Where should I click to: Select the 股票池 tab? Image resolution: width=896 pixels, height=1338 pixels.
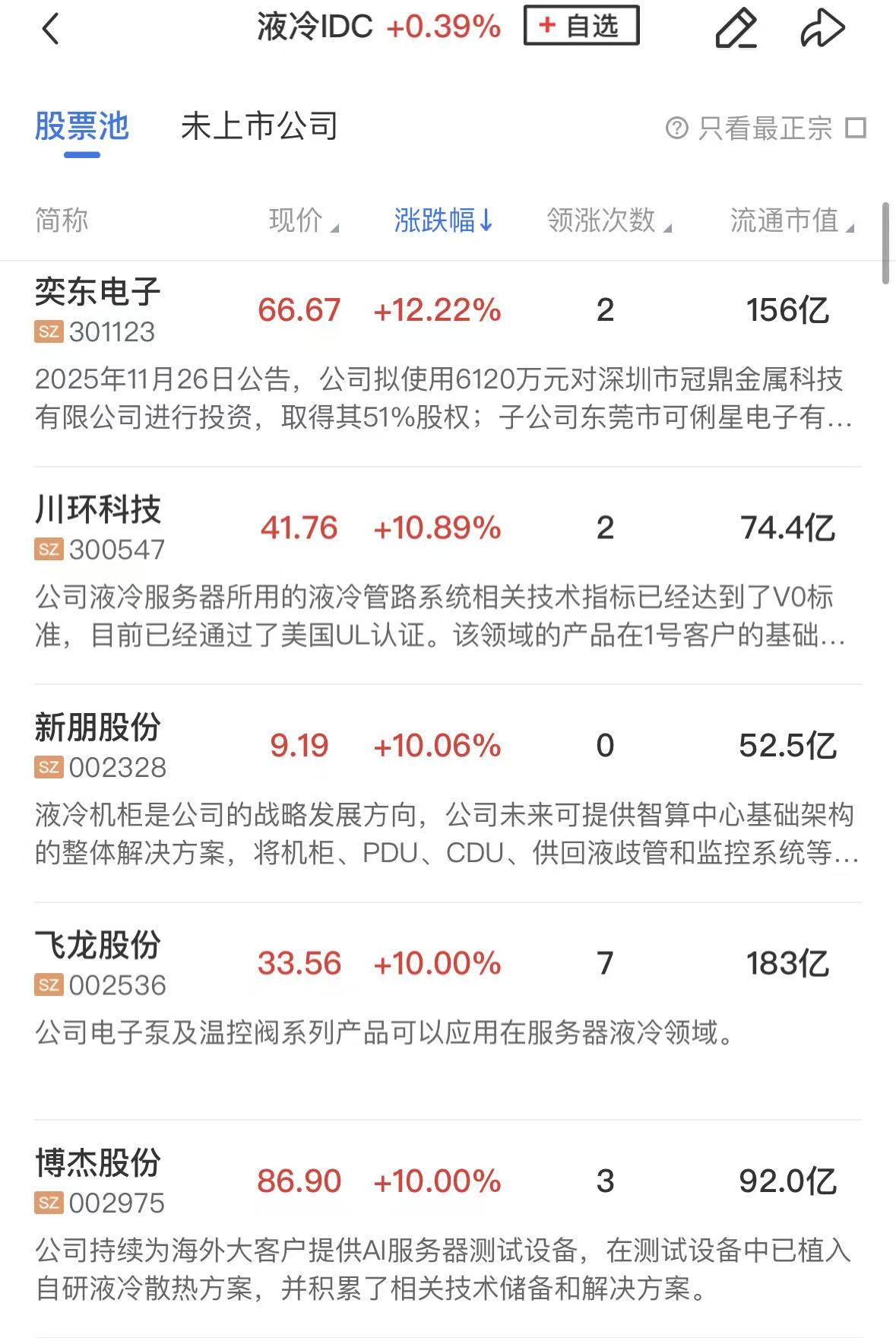tap(82, 126)
